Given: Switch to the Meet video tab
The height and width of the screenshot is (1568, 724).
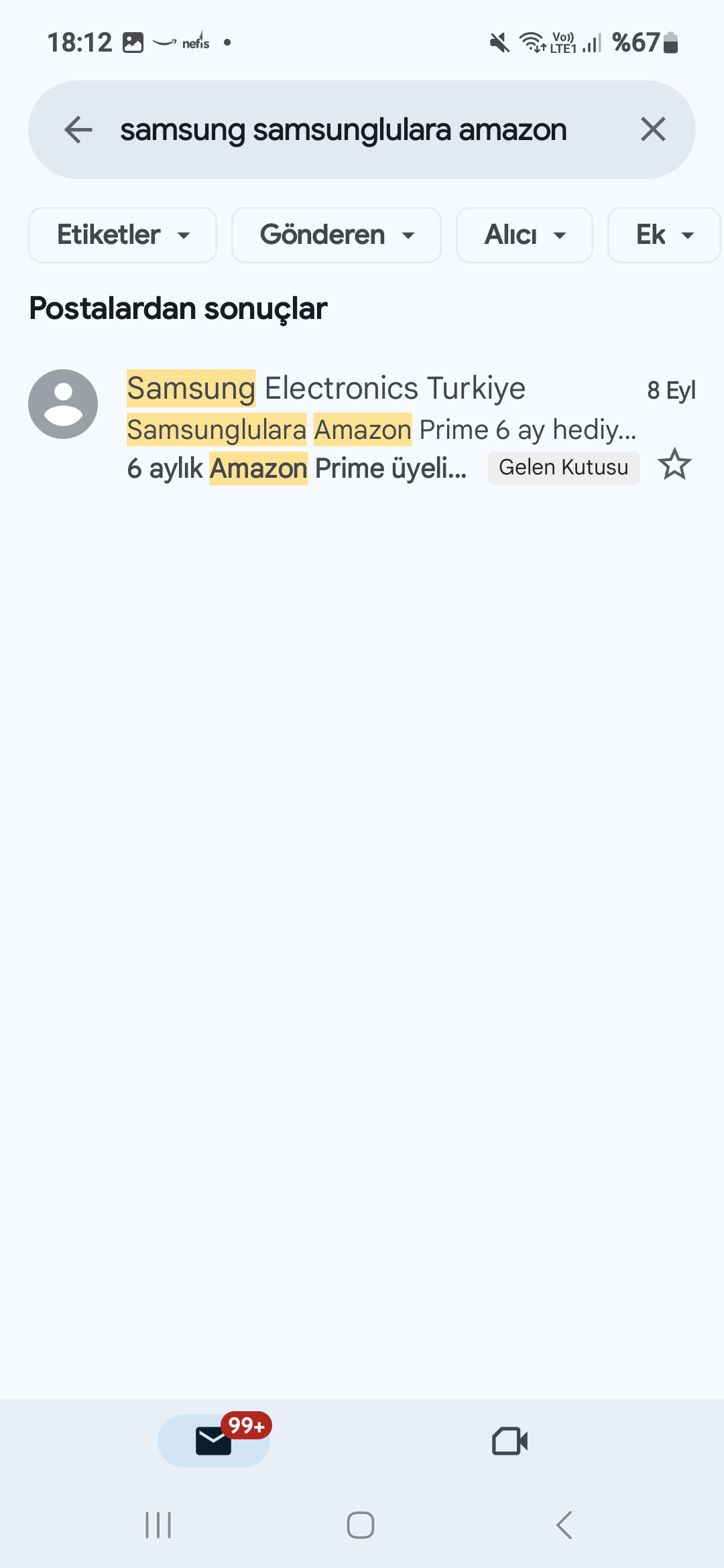Looking at the screenshot, I should tap(510, 1441).
